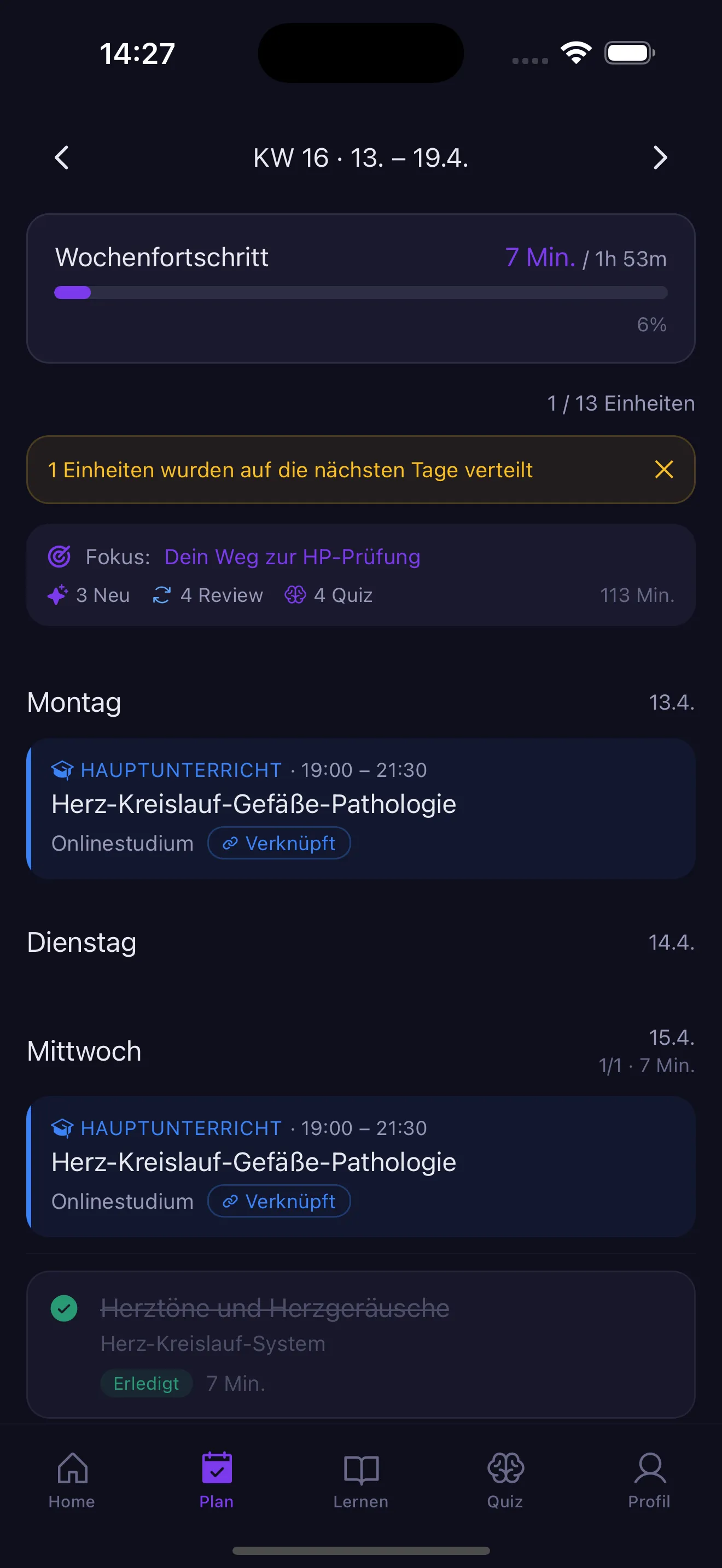Tap the Fokus target icon
This screenshot has height=1568, width=722.
(x=60, y=555)
